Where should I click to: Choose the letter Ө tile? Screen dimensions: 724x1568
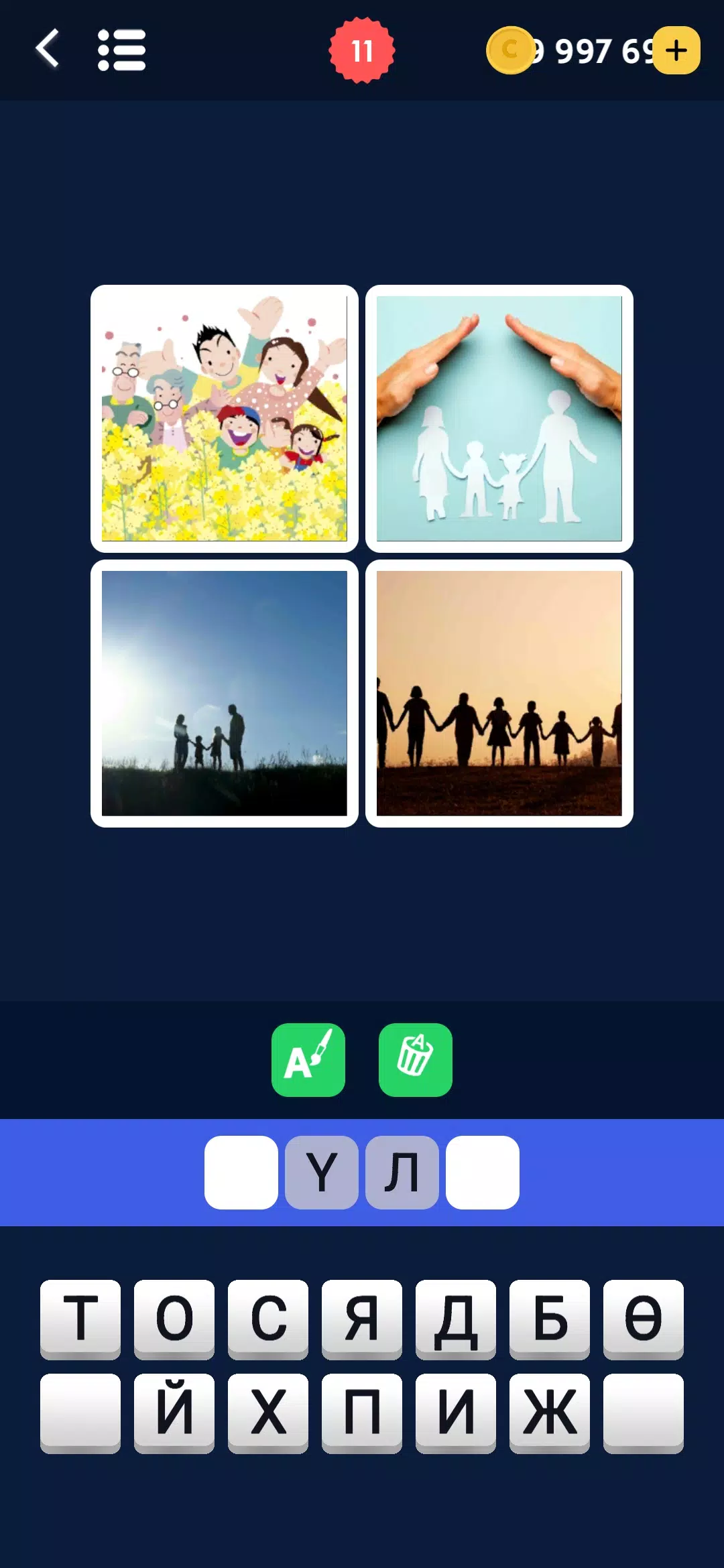pos(644,1319)
